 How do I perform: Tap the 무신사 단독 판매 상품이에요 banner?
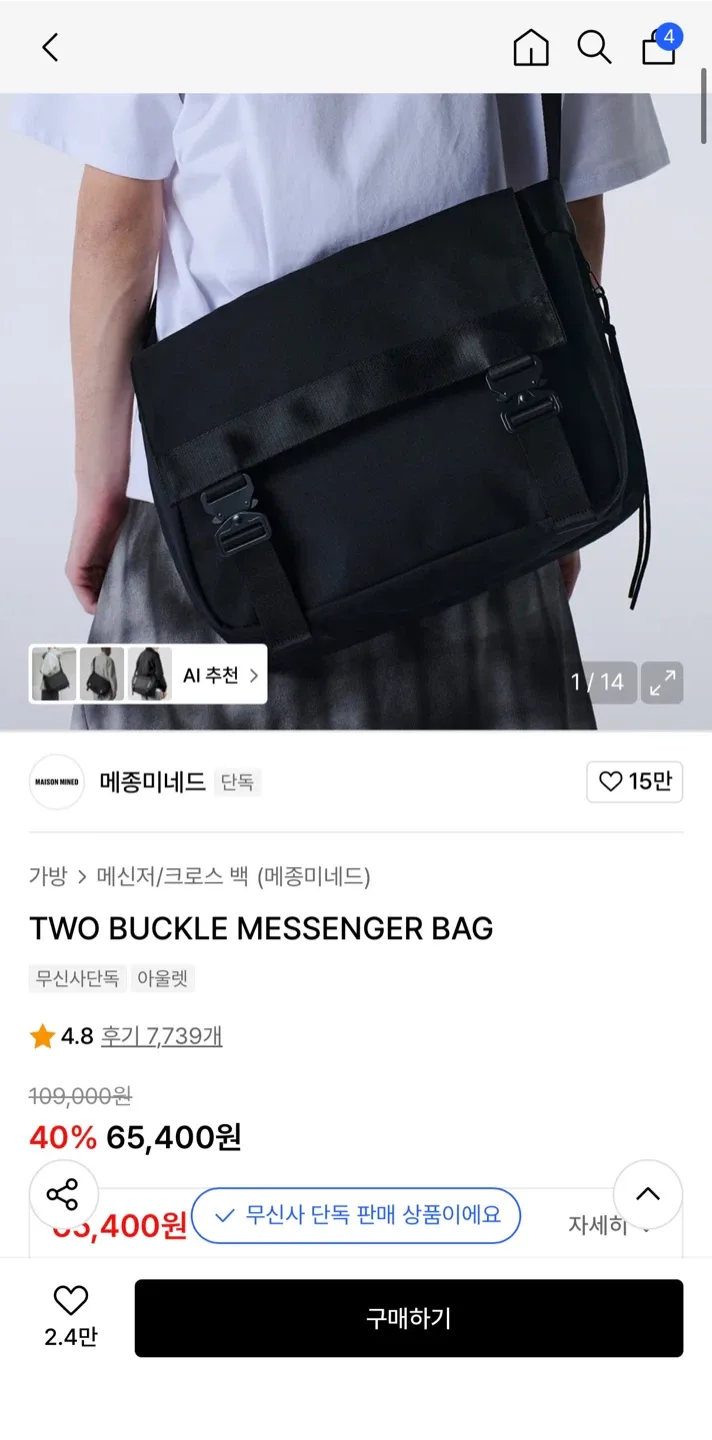point(357,1215)
